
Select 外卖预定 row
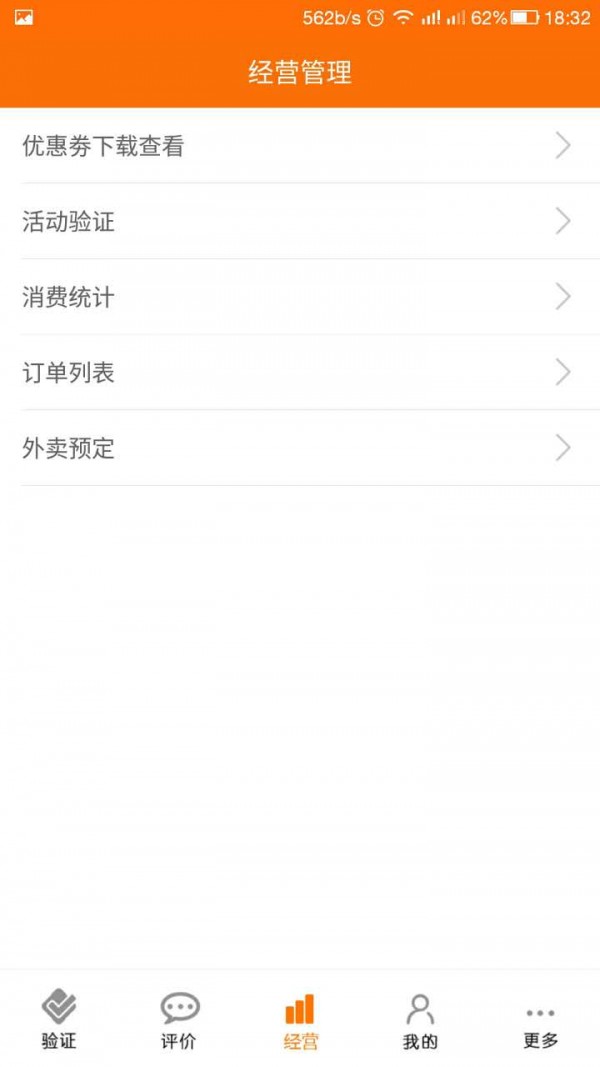coord(300,448)
